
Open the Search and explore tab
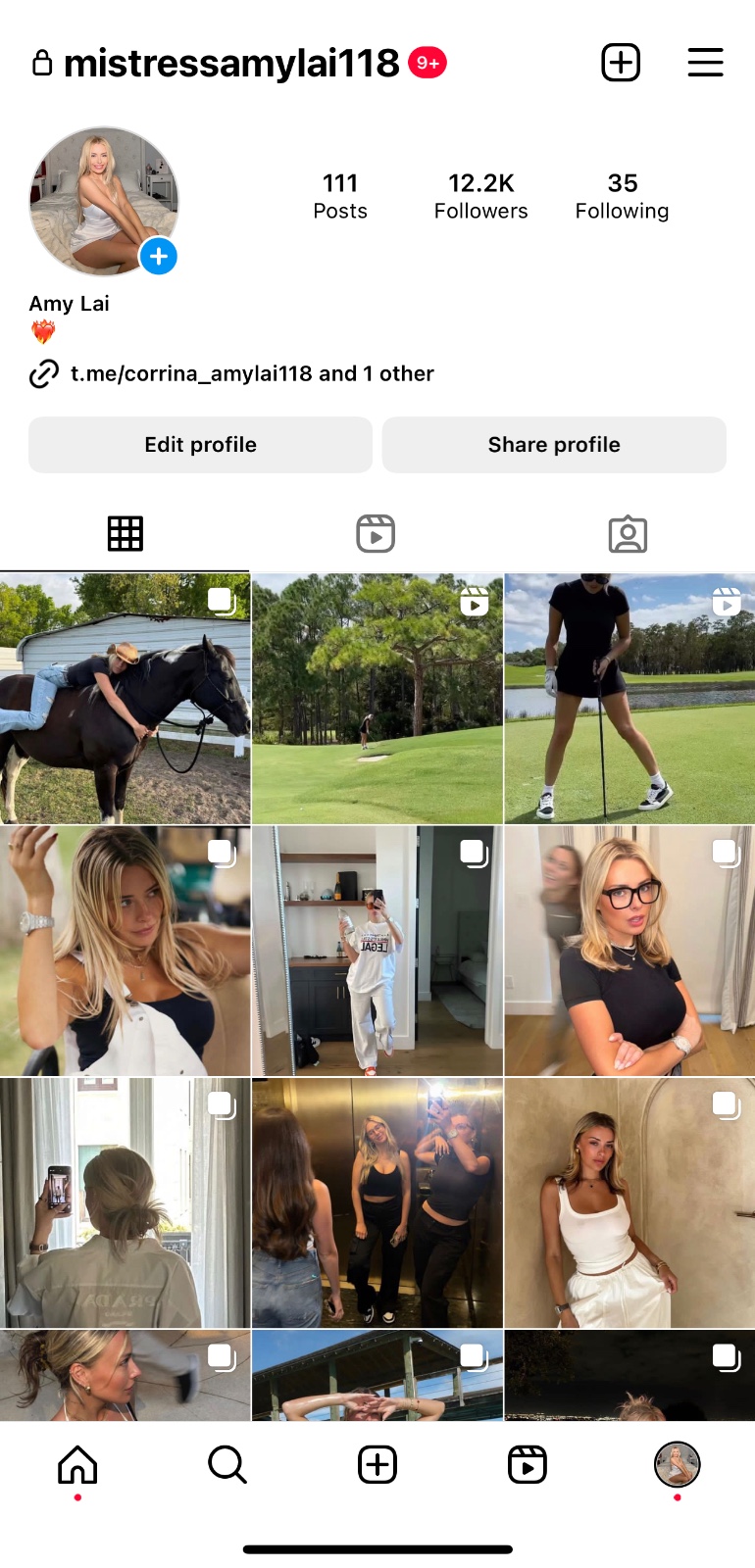pyautogui.click(x=227, y=1465)
